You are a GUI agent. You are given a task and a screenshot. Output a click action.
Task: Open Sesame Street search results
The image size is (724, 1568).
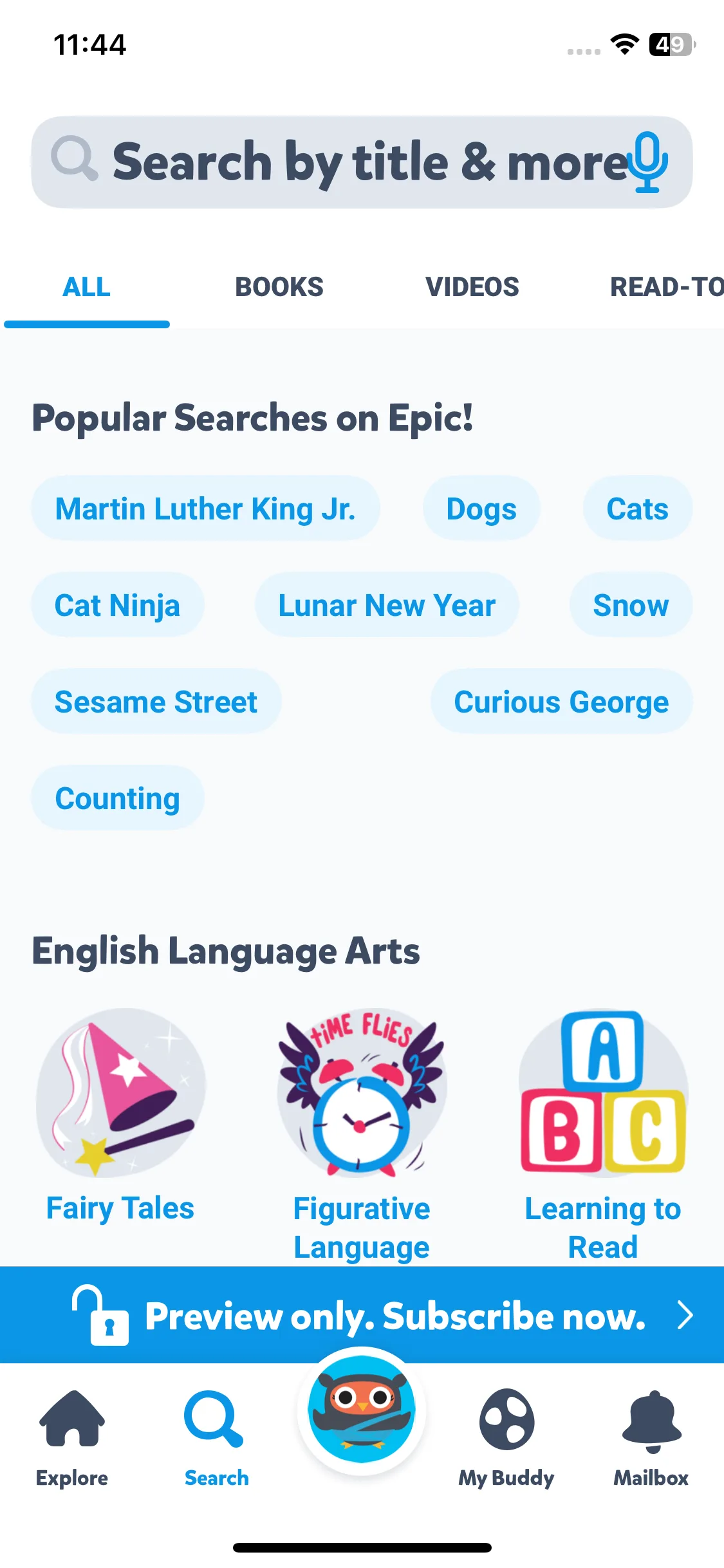coord(156,702)
